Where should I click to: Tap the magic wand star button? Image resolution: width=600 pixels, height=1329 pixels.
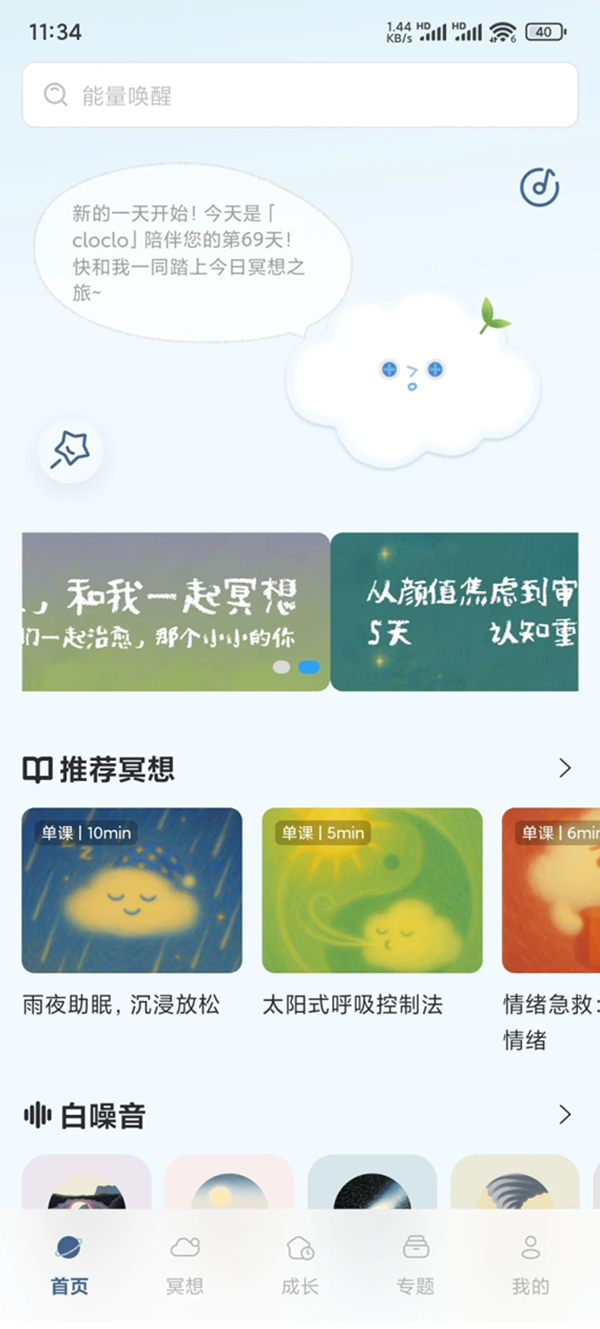click(x=70, y=451)
